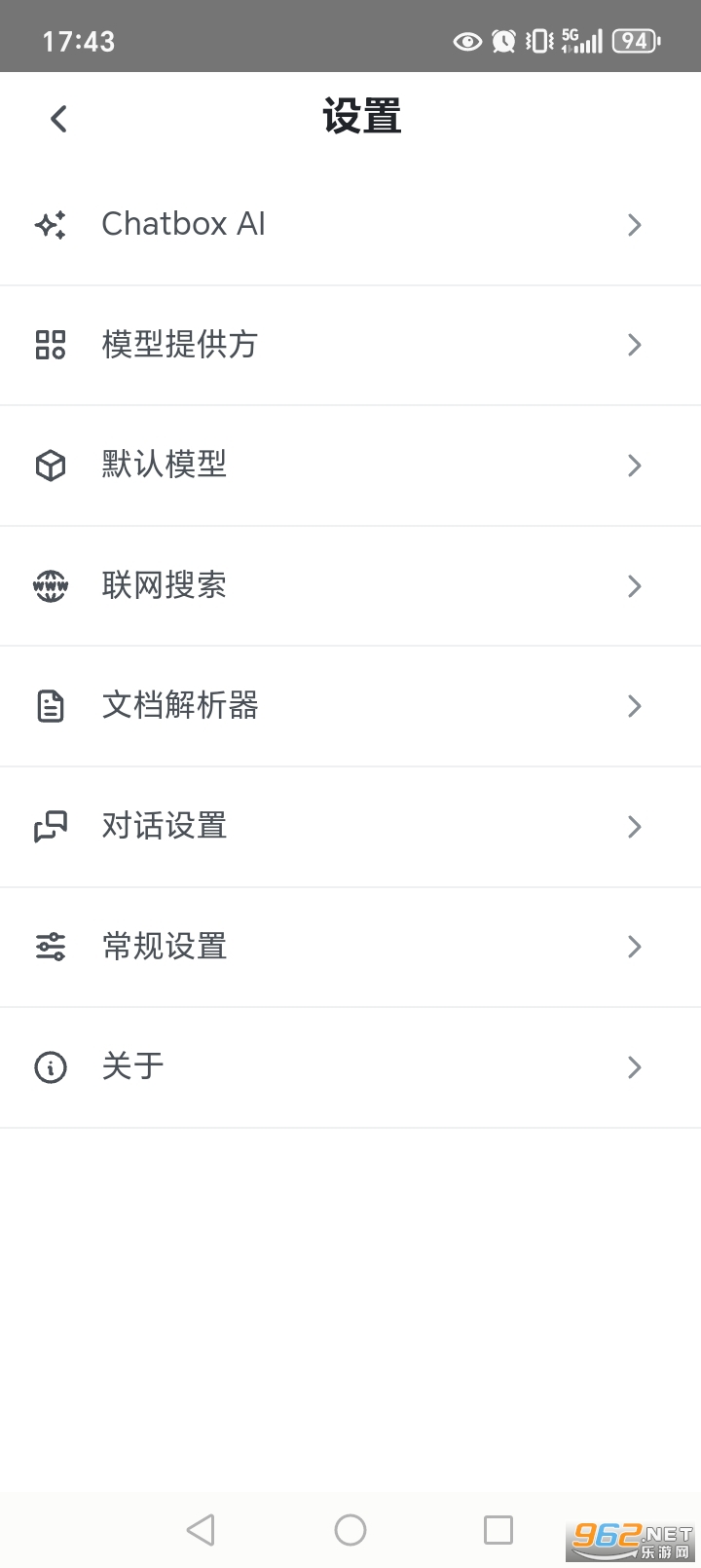The width and height of the screenshot is (701, 1568).
Task: Click the 对话设置 chat bubble icon
Action: (x=51, y=826)
